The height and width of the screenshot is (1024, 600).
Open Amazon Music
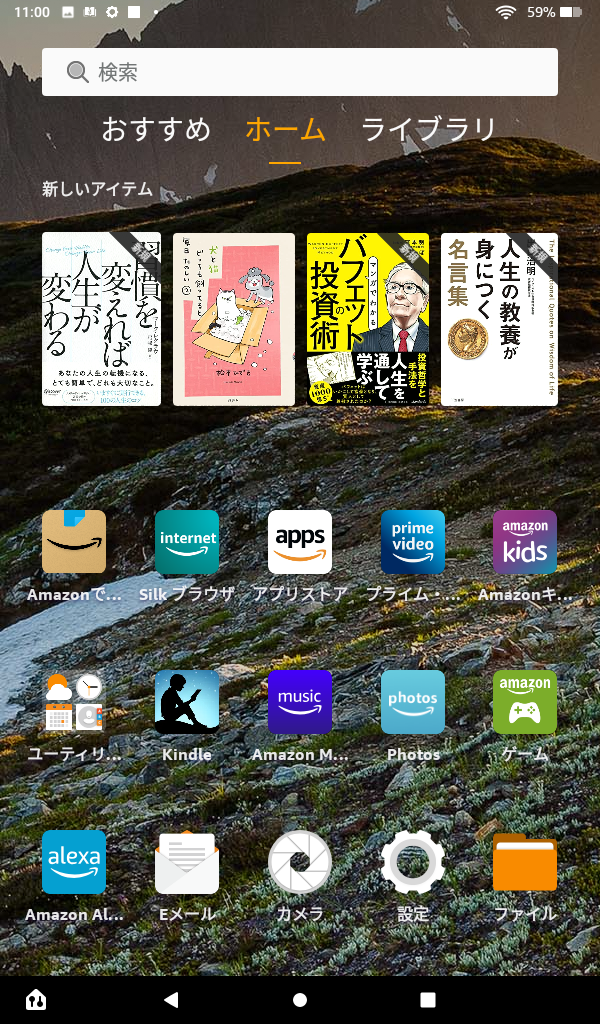click(300, 702)
